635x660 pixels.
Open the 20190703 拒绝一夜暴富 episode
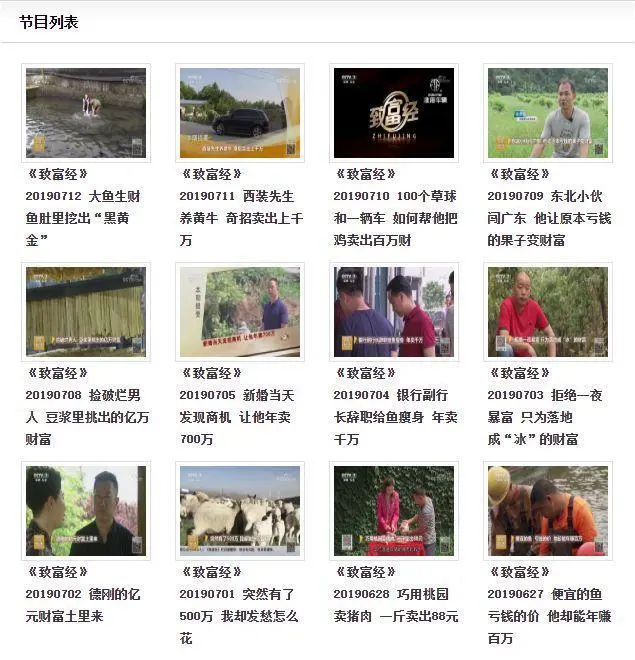(x=547, y=312)
